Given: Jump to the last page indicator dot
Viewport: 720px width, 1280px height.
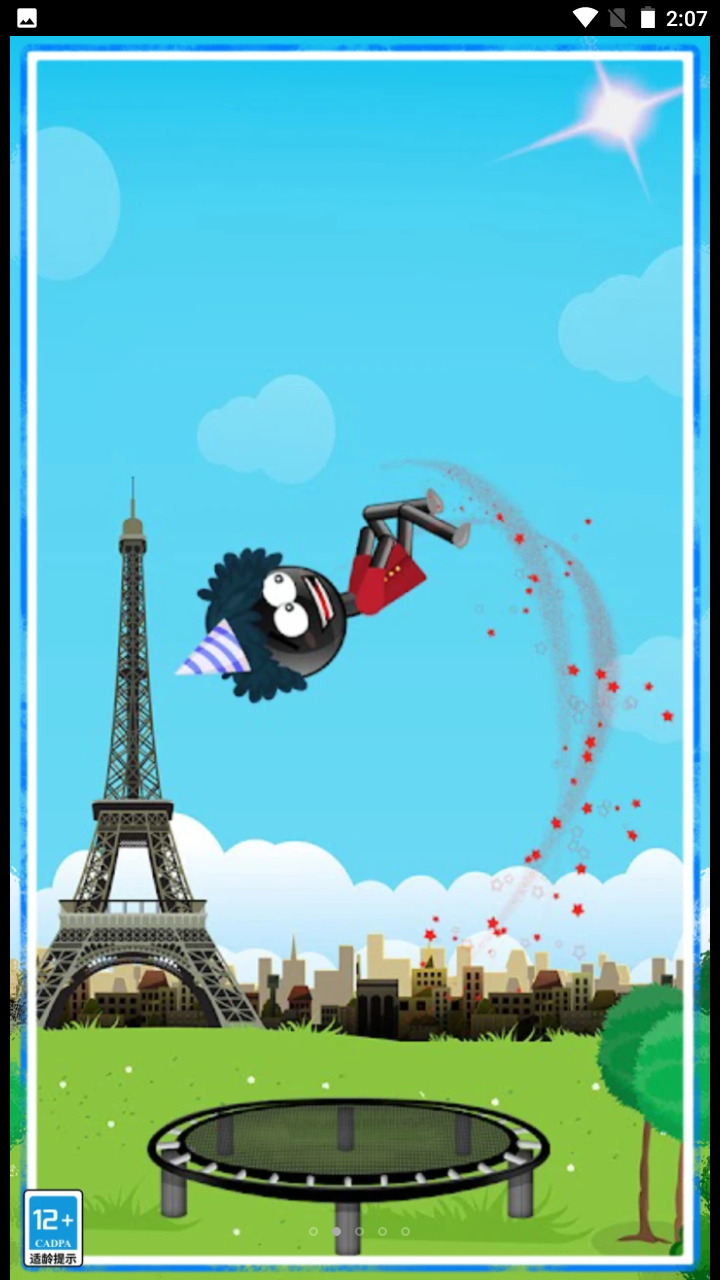Looking at the screenshot, I should click(x=405, y=1231).
